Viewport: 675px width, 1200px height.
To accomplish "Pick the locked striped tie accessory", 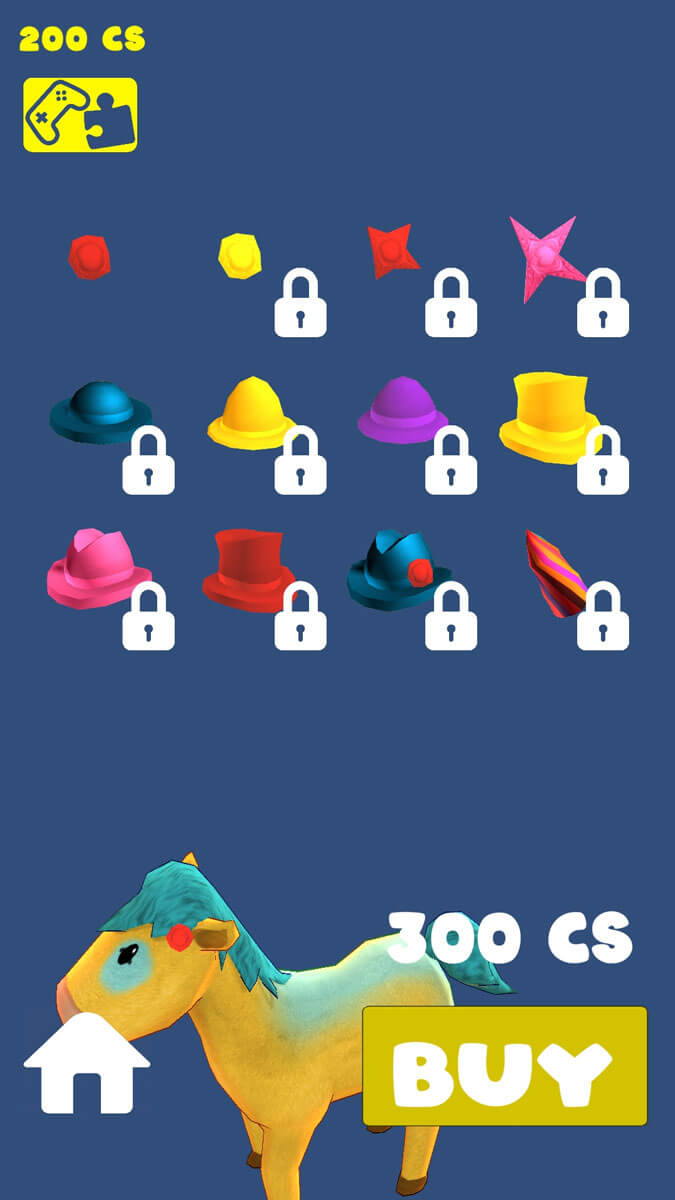I will tap(555, 574).
